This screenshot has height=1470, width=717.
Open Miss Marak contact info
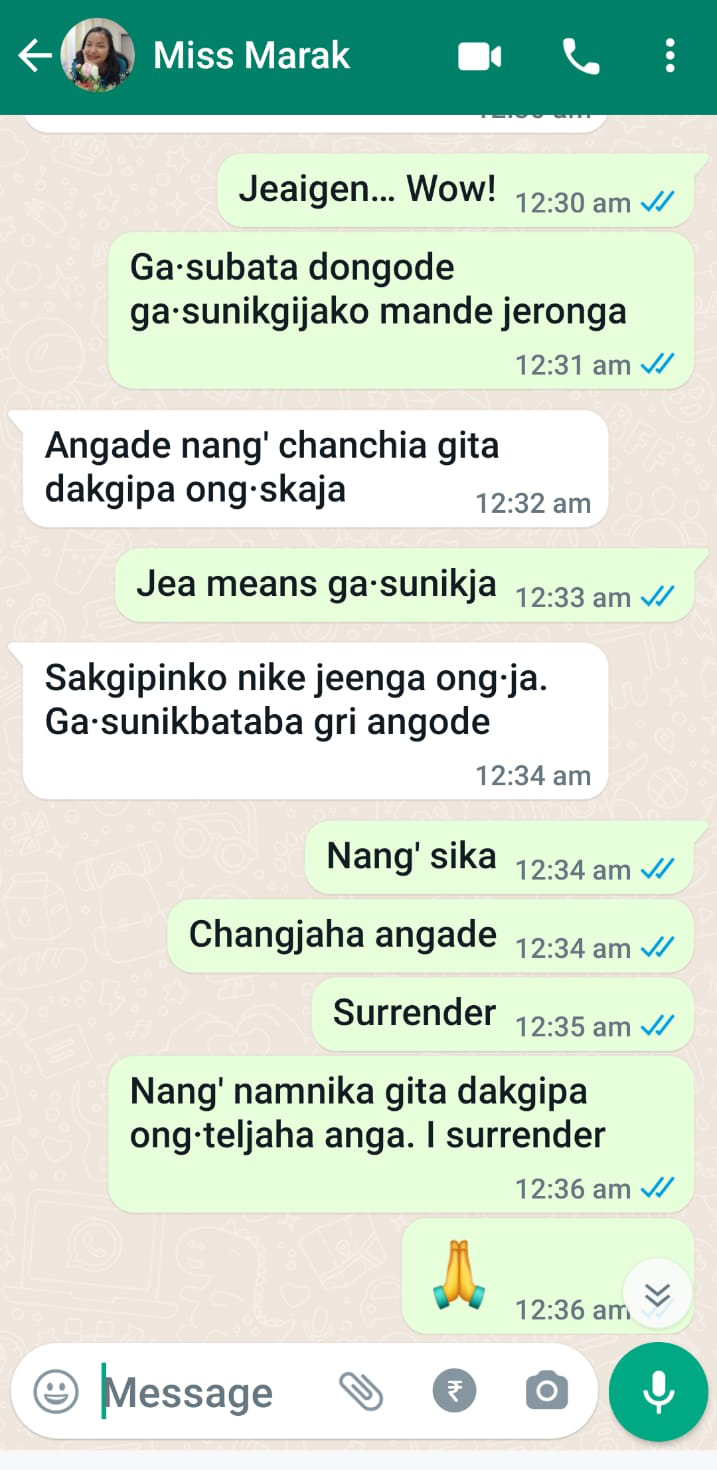coord(252,56)
